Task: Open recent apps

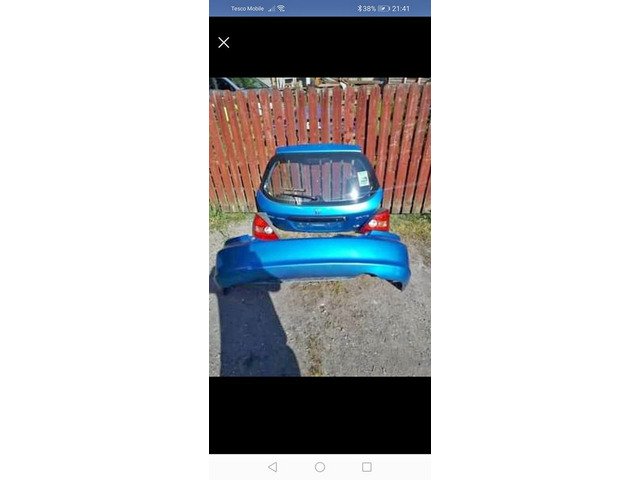Action: point(367,467)
